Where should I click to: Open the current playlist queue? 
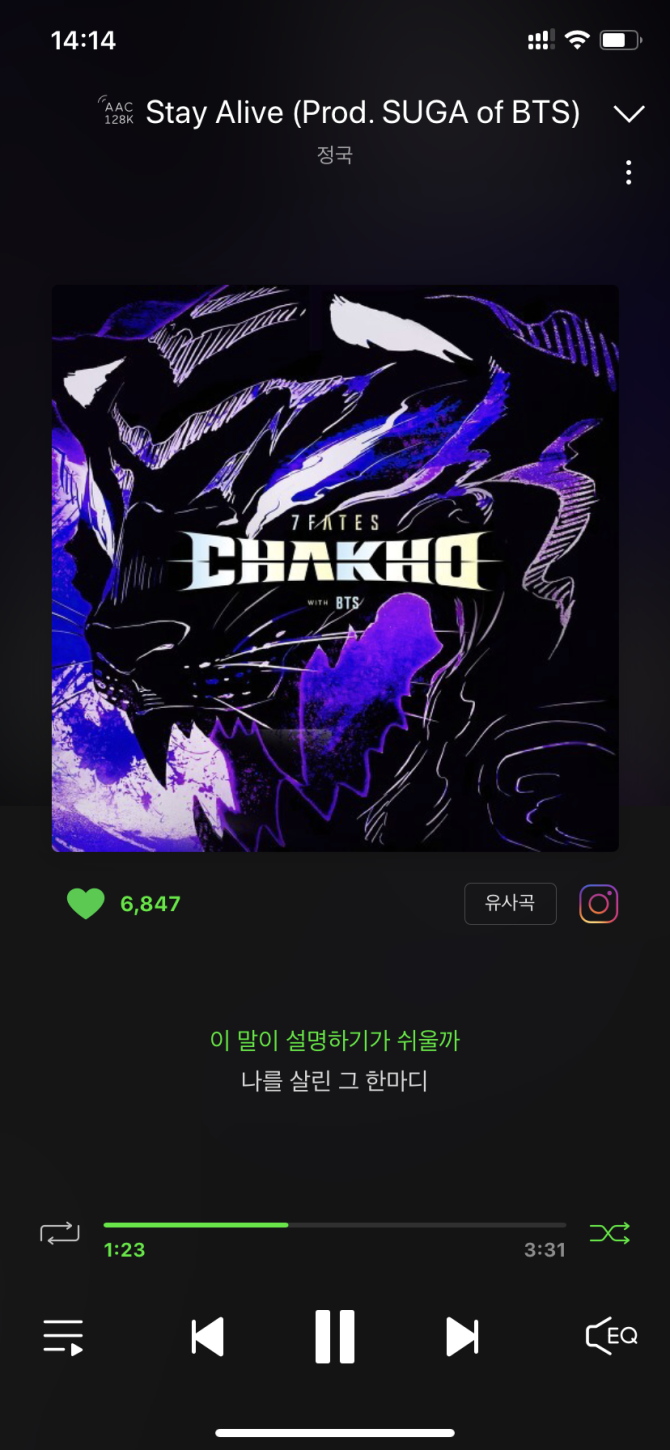[x=63, y=1336]
